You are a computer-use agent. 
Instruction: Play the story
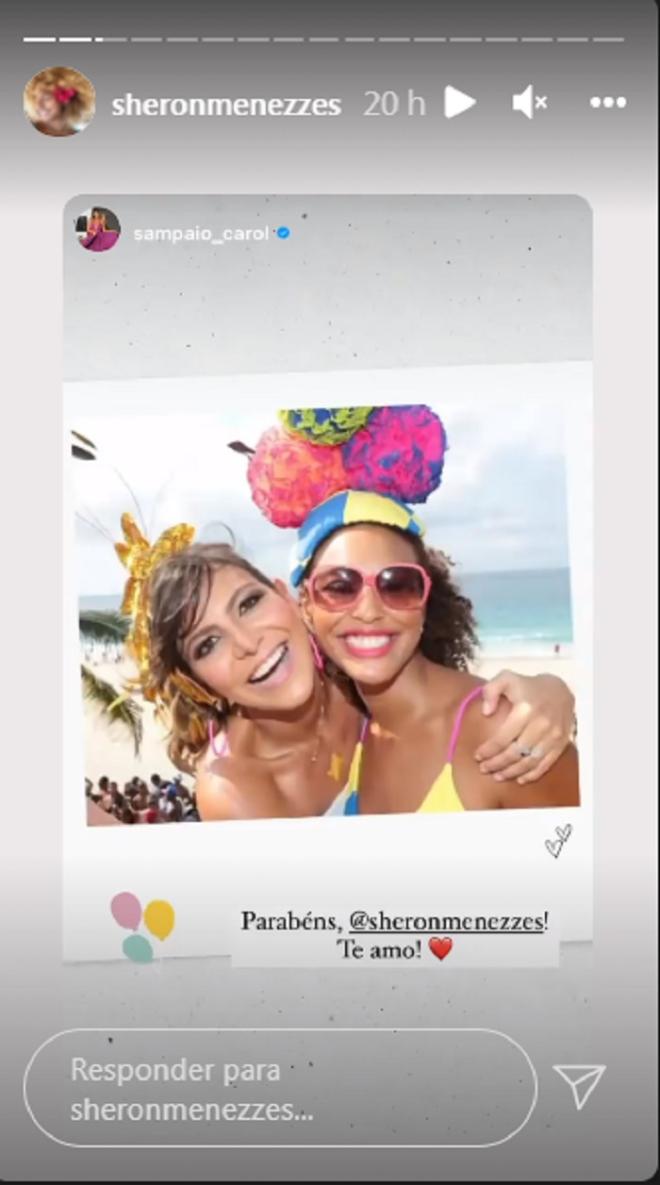(x=459, y=102)
